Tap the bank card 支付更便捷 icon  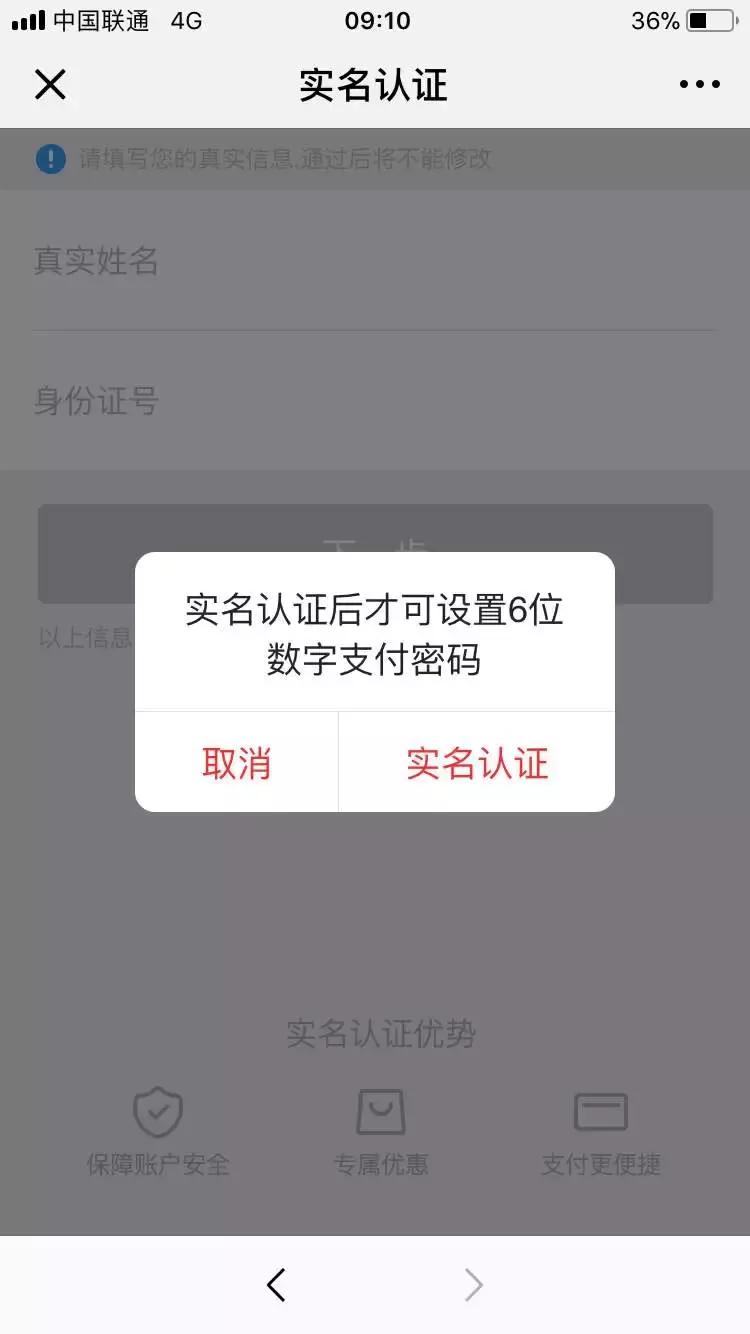click(x=599, y=1110)
